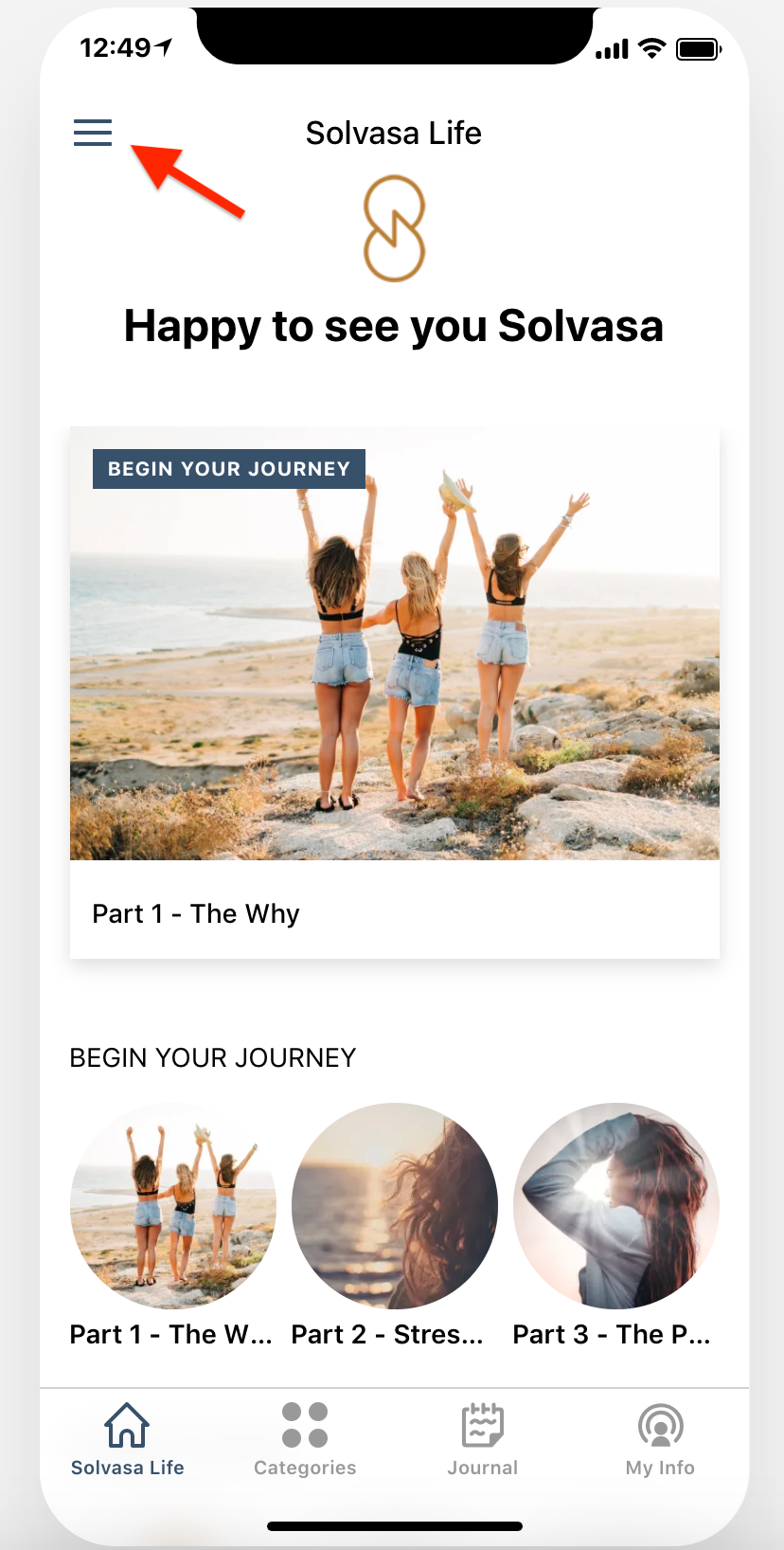This screenshot has width=784, height=1550.
Task: Select the Part 1 - The W... circle thumbnail
Action: coord(173,1205)
